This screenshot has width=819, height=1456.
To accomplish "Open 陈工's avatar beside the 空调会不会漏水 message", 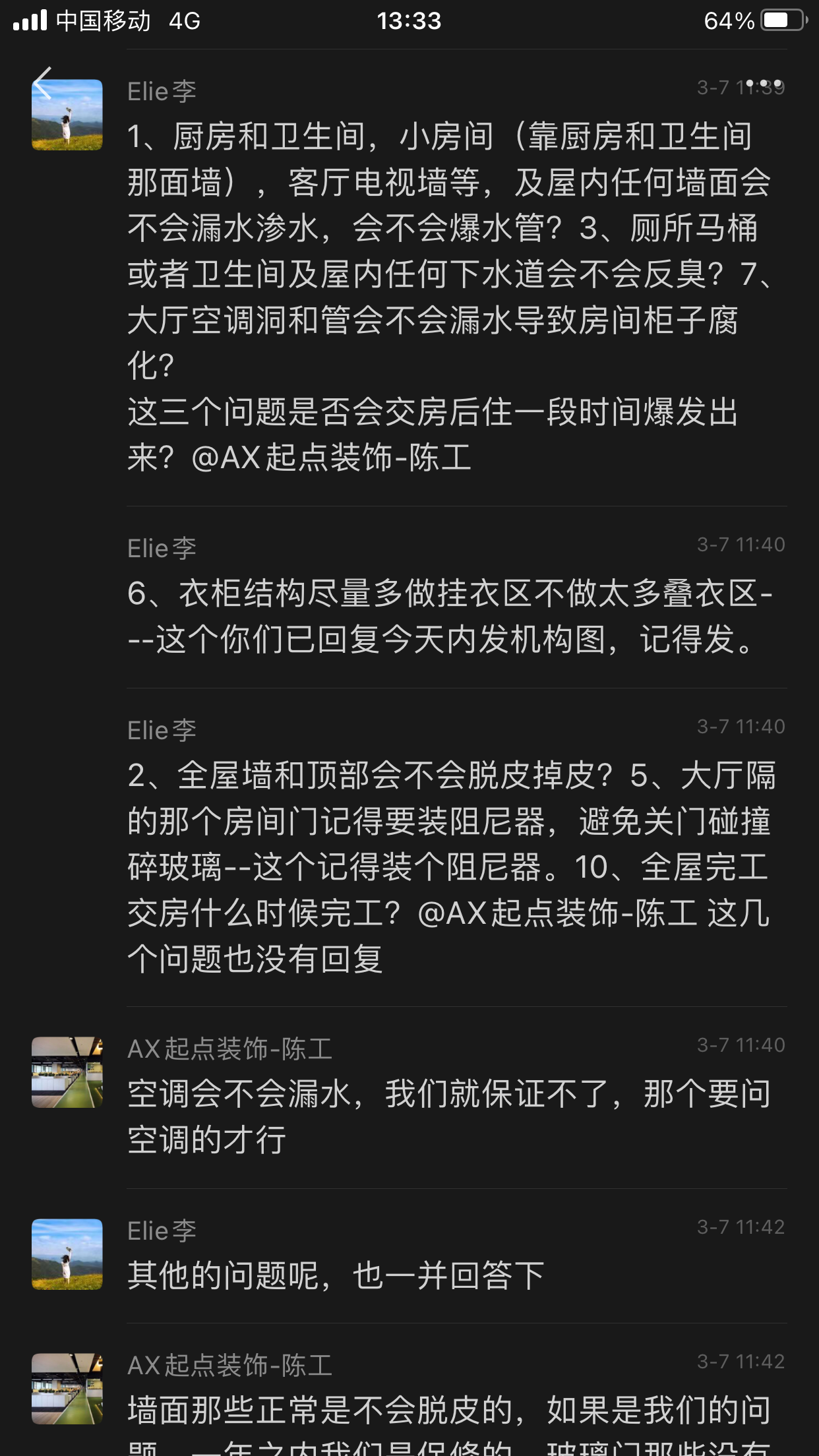I will [67, 1072].
